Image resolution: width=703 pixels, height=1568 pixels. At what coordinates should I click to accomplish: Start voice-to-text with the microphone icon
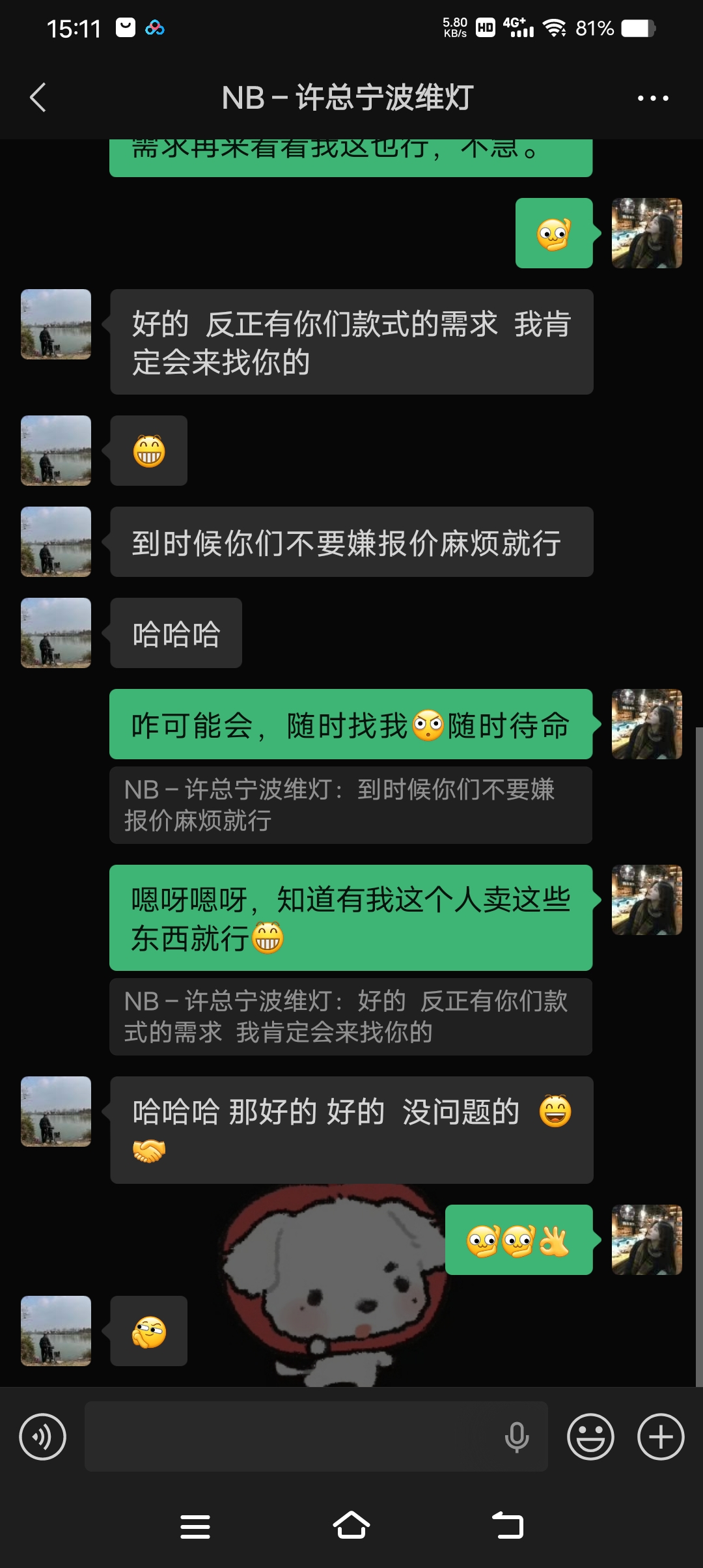[517, 1437]
